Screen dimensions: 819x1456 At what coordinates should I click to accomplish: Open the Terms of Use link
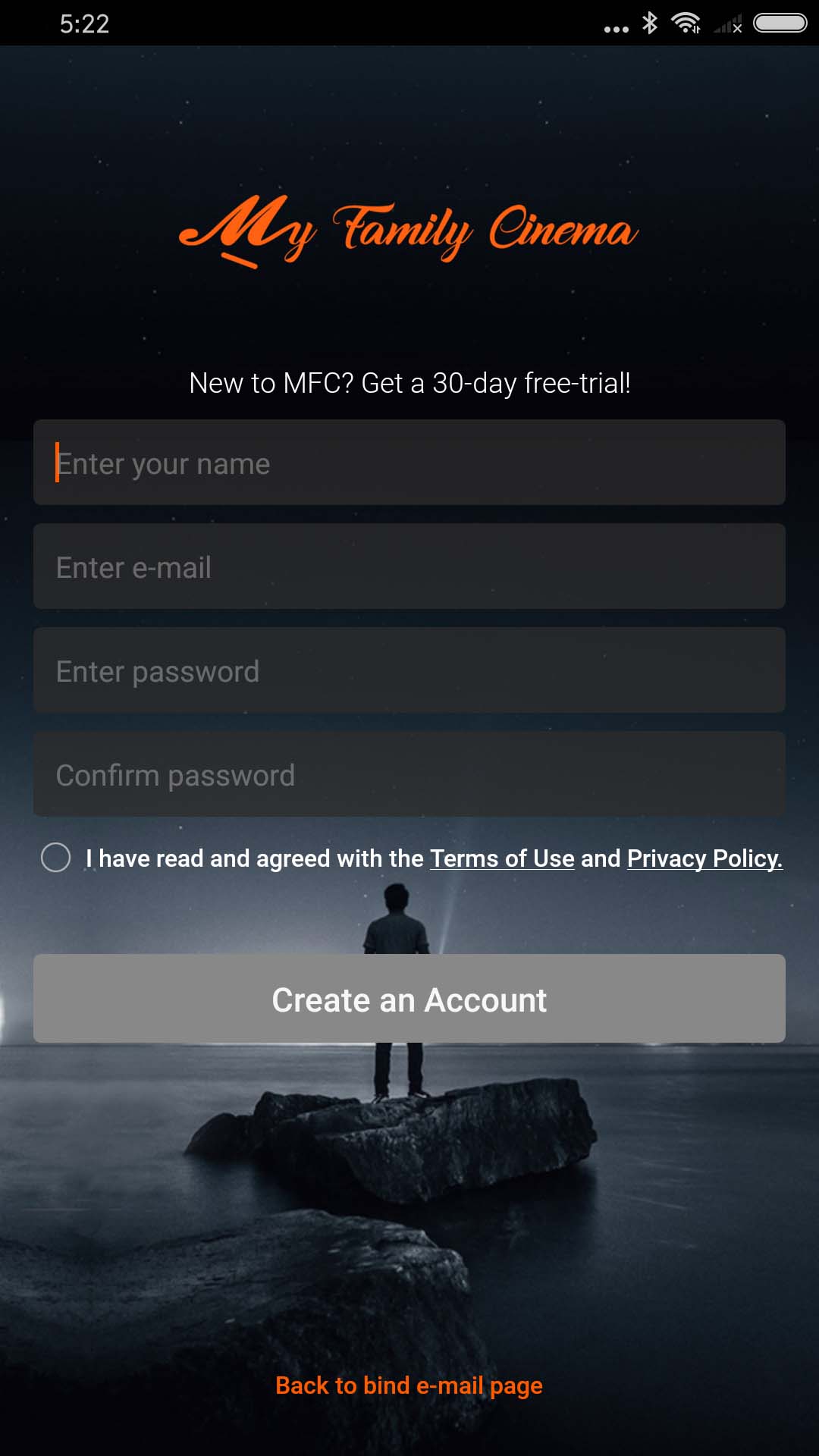(502, 858)
